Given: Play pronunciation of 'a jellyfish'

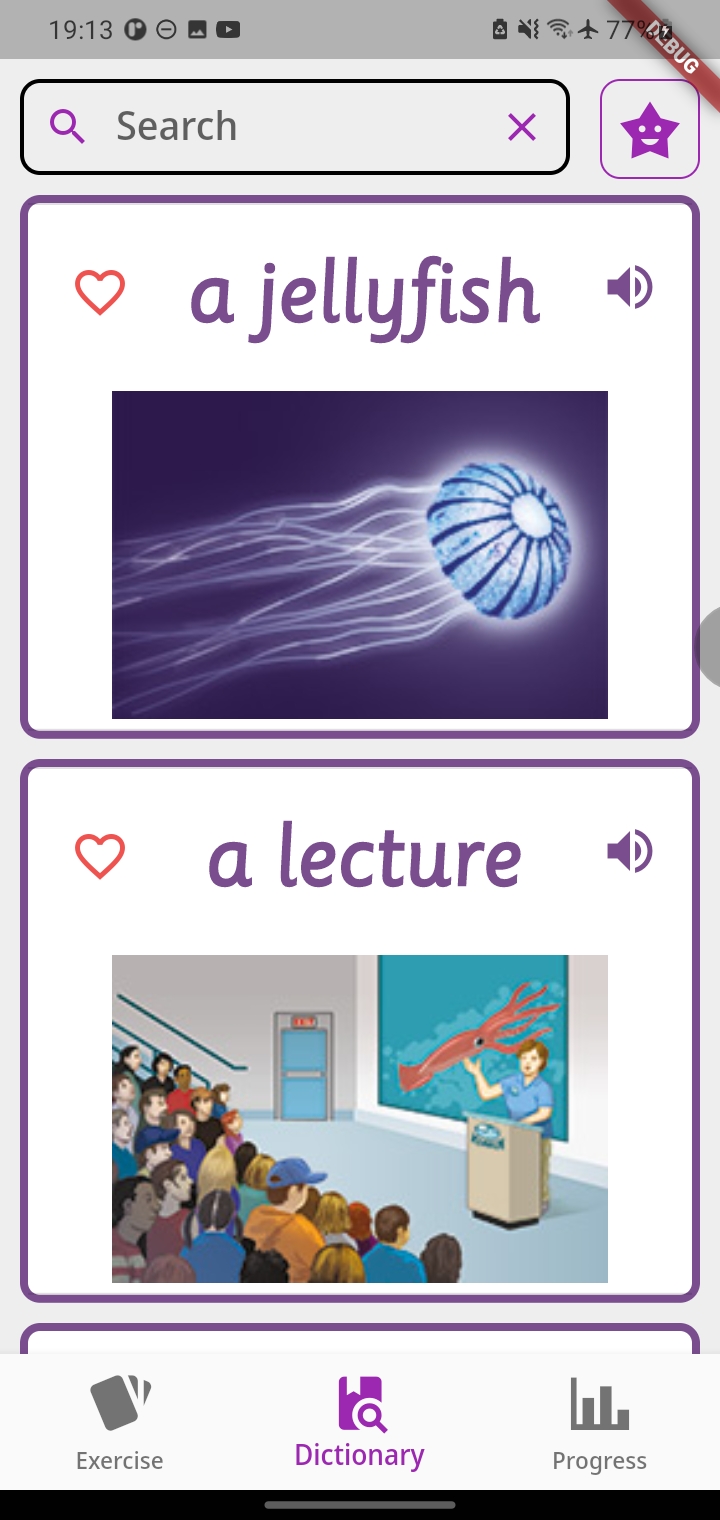Looking at the screenshot, I should pyautogui.click(x=630, y=288).
